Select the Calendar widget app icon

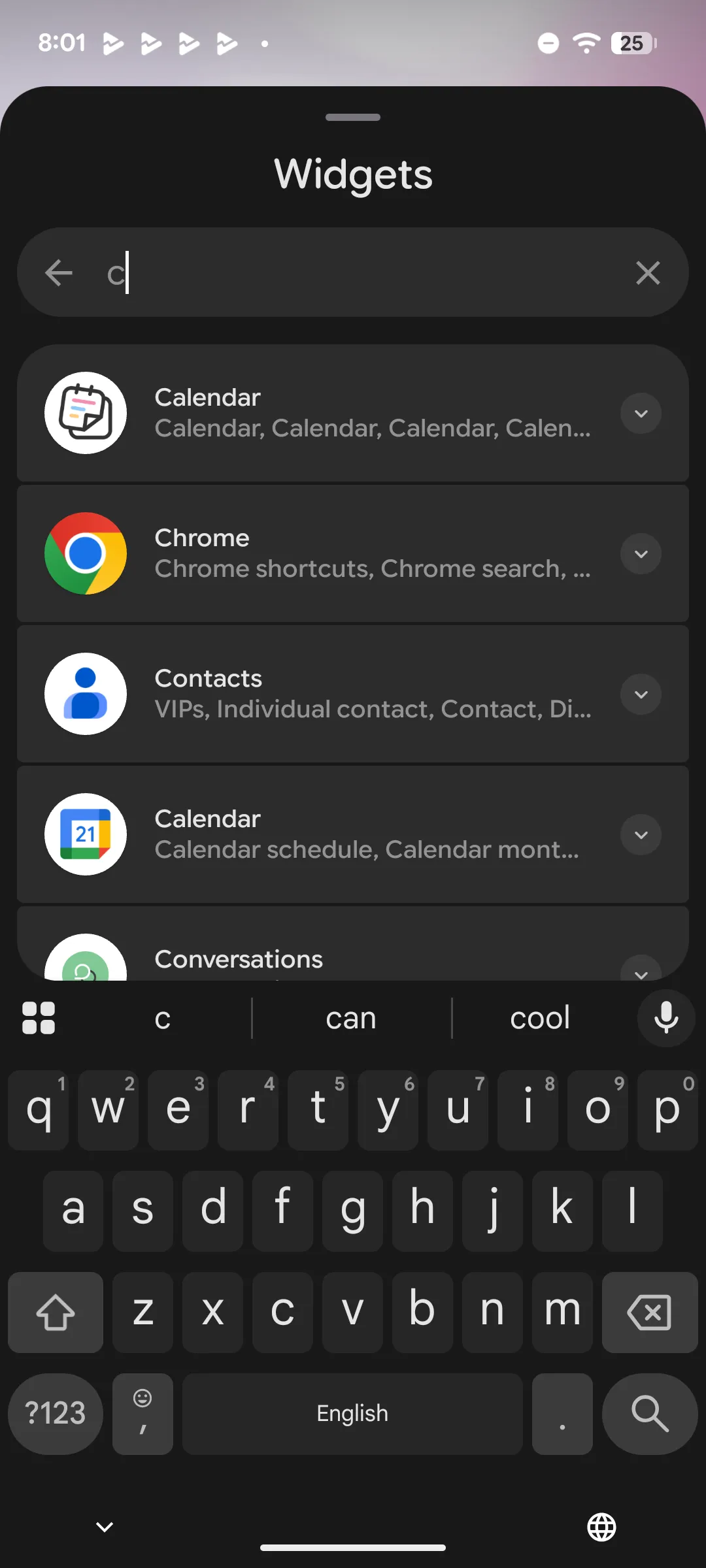click(x=86, y=413)
